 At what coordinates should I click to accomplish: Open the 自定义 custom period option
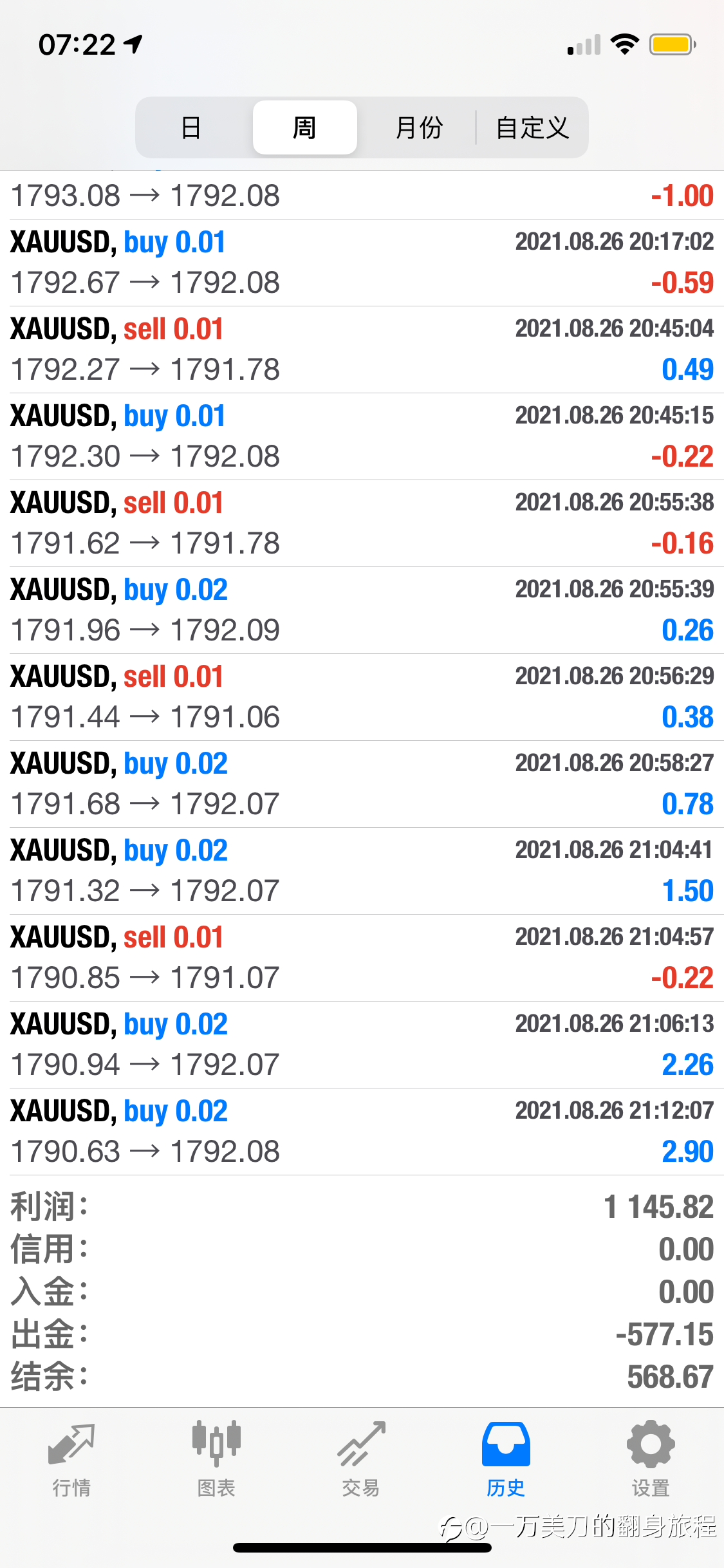click(x=532, y=127)
